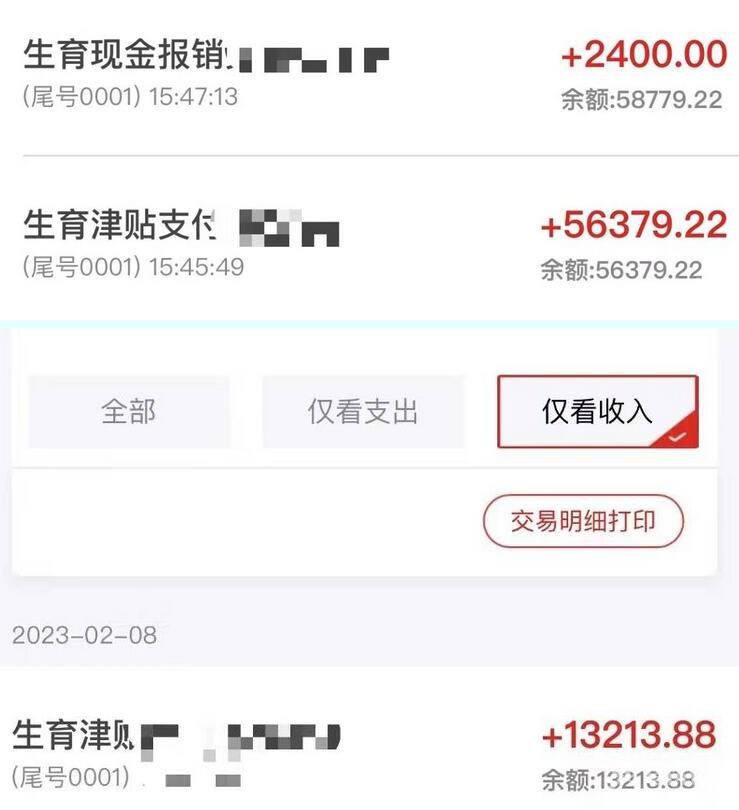
Task: Choose the 仅看收入 filter
Action: pyautogui.click(x=597, y=412)
